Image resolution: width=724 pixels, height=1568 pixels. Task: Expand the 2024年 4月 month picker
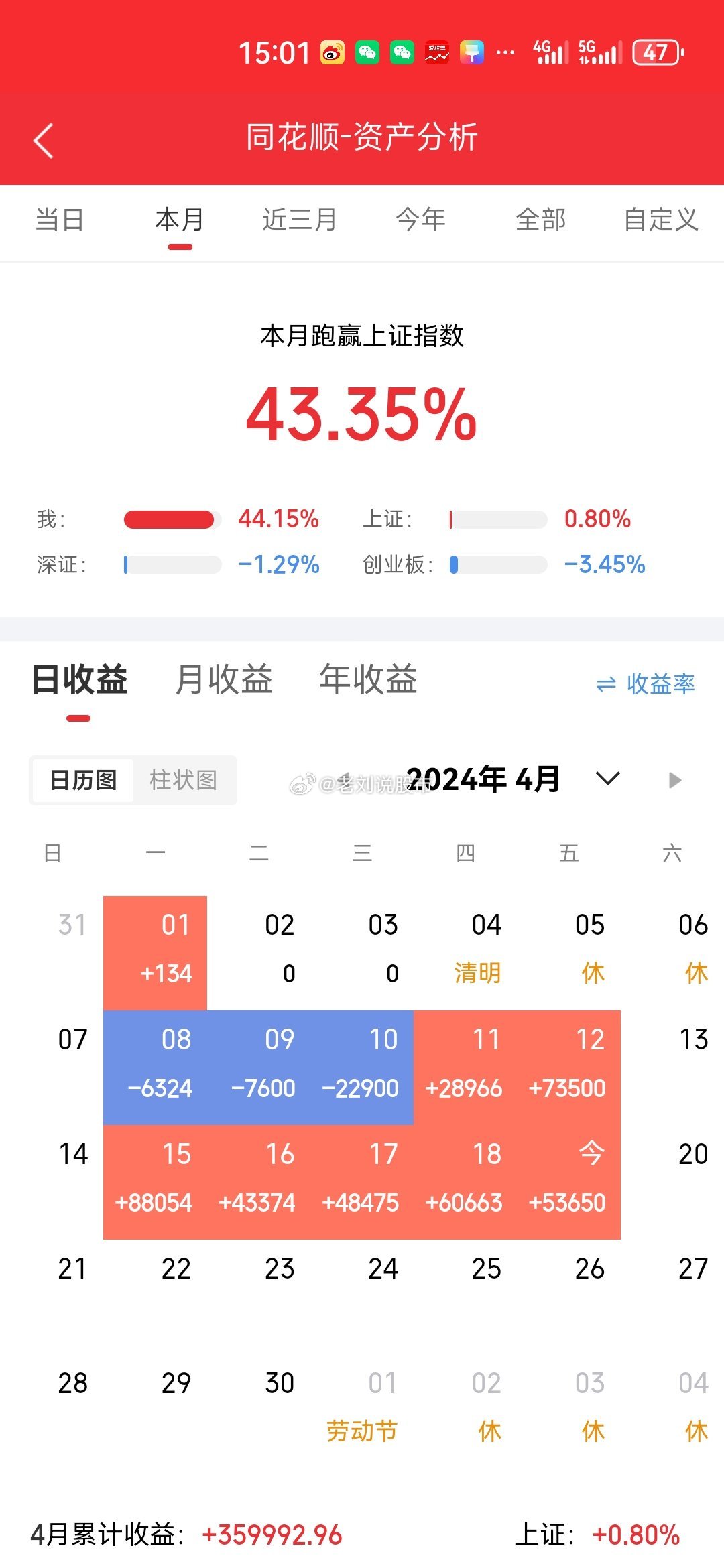tap(607, 779)
